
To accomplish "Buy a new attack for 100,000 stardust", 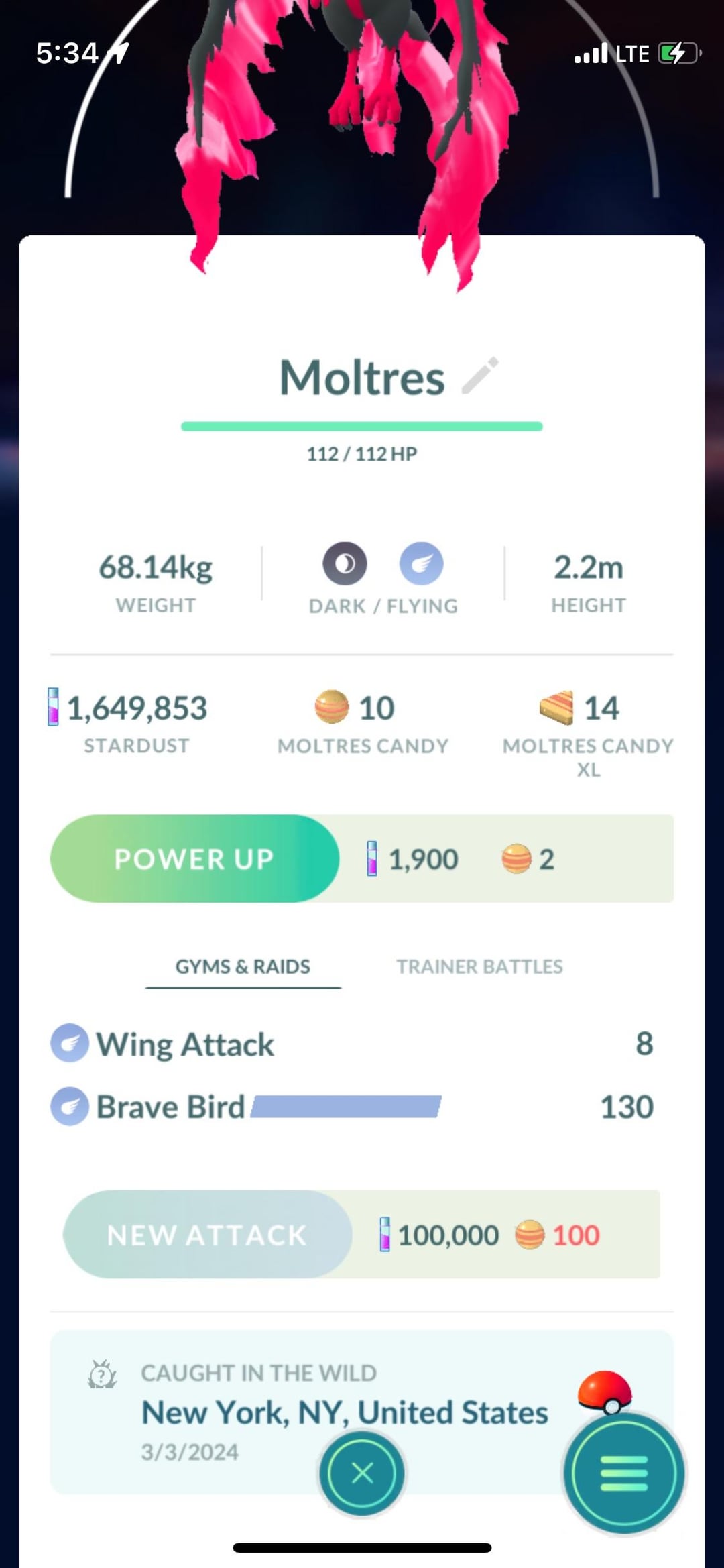I will (x=208, y=1234).
